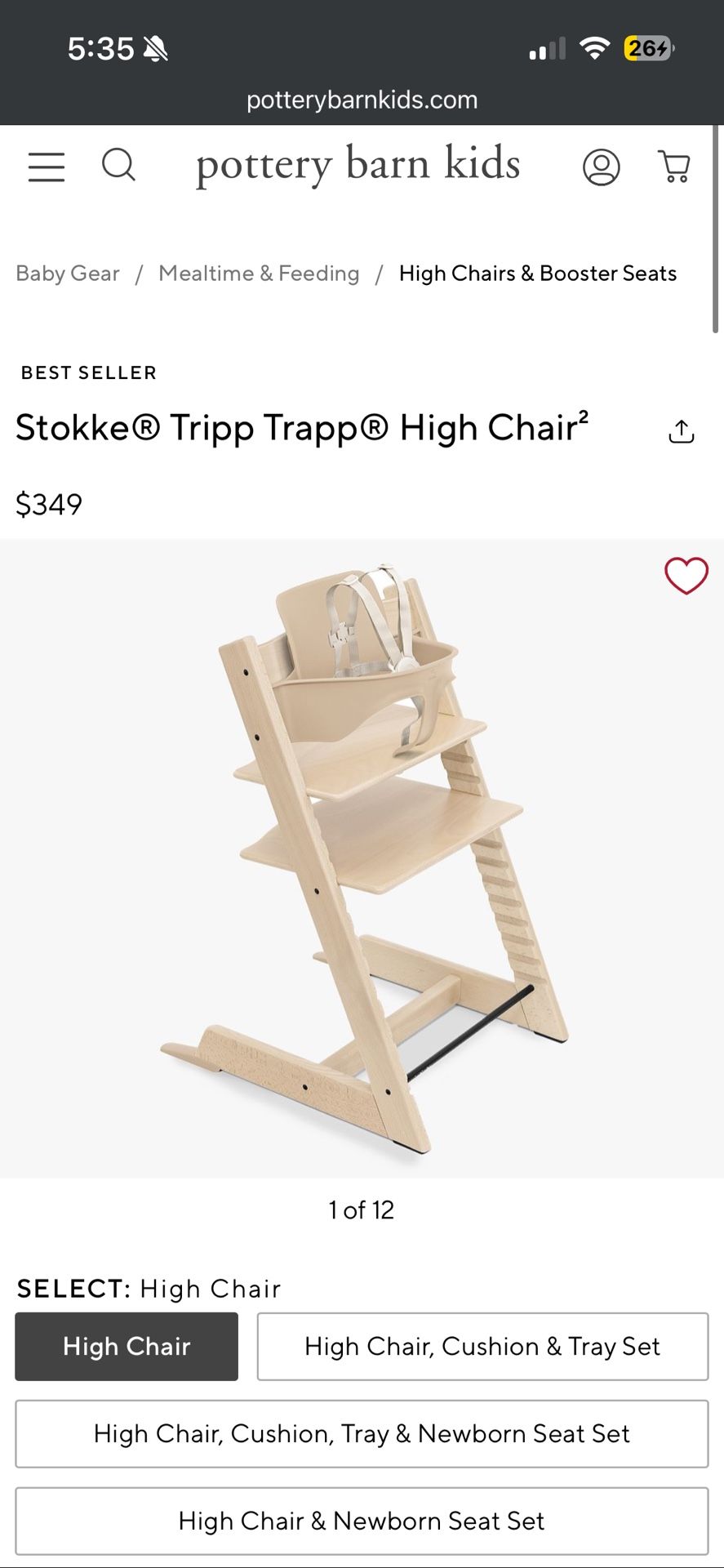The image size is (724, 1568).
Task: Go to Baby Gear breadcrumb
Action: point(68,274)
